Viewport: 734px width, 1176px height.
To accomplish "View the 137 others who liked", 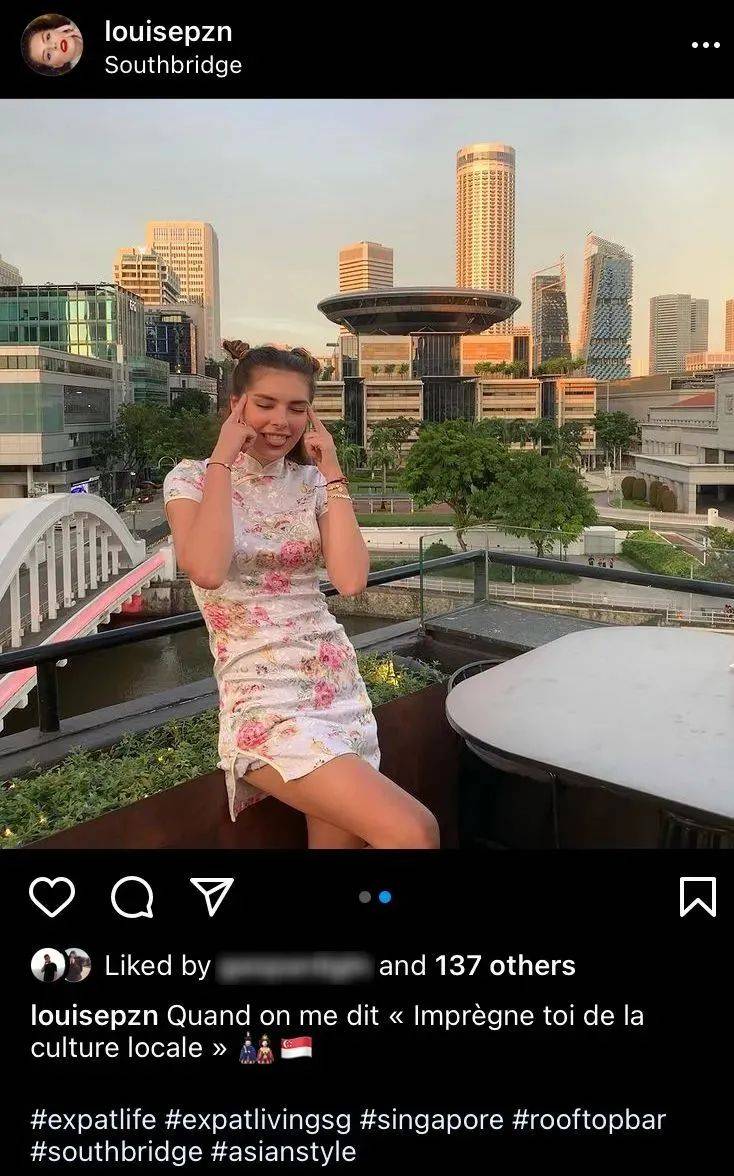I will 505,966.
